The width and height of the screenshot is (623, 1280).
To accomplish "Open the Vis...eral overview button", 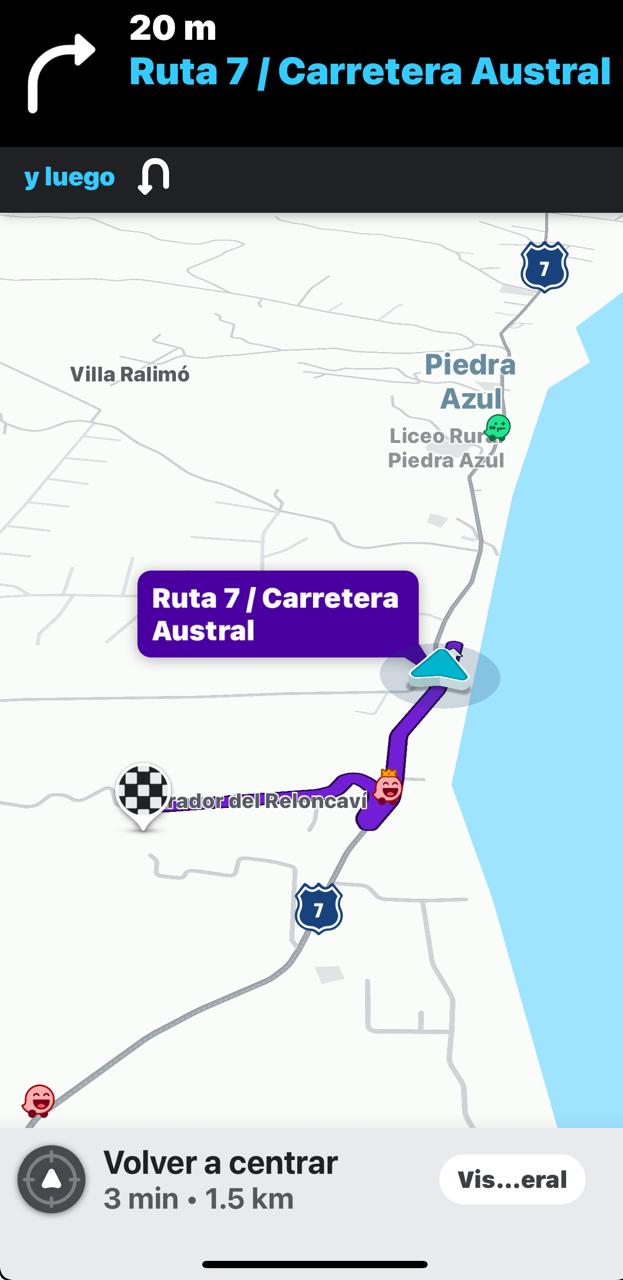I will (x=512, y=1180).
